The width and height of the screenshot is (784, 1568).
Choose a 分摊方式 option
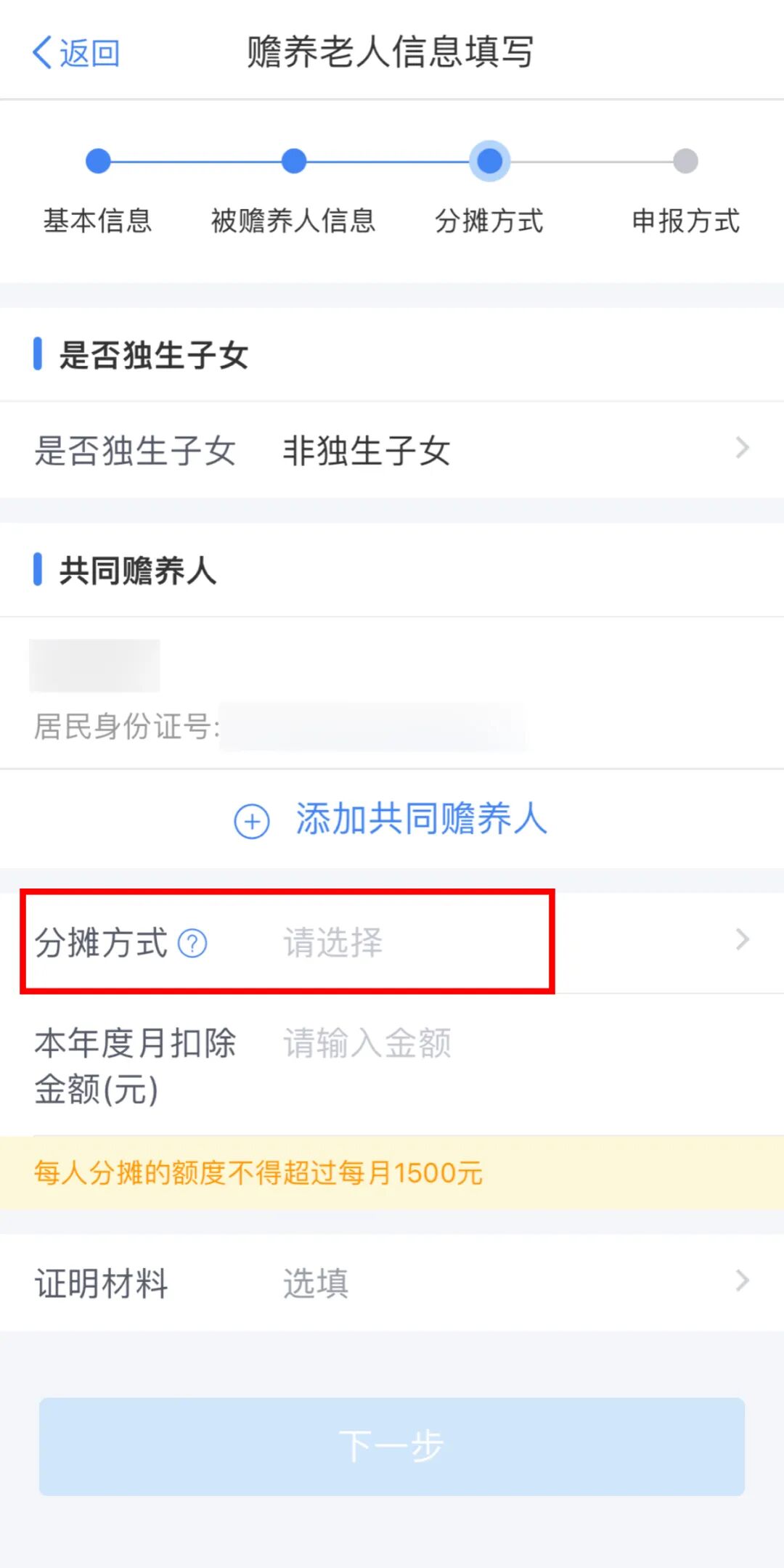tap(508, 942)
